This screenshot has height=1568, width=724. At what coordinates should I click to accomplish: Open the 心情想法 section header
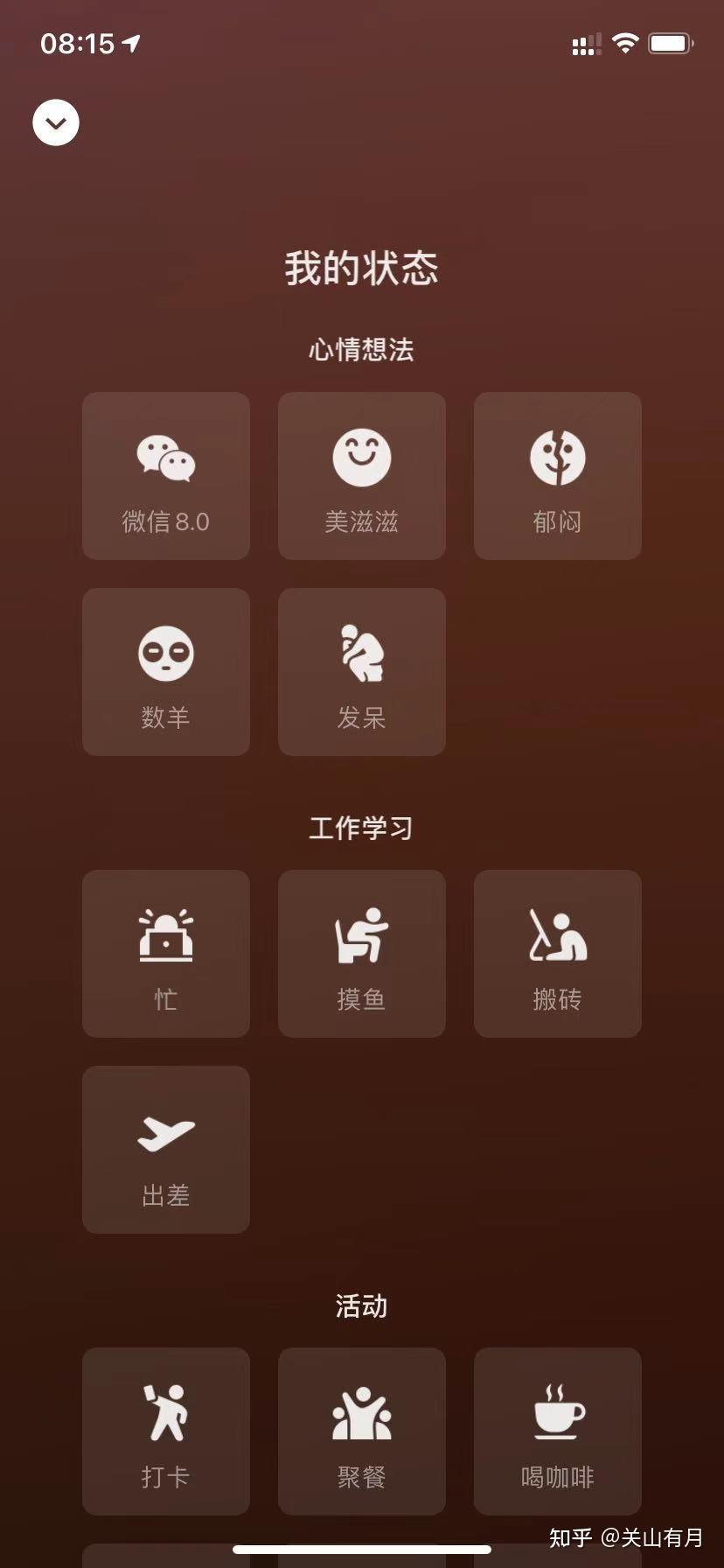click(361, 349)
